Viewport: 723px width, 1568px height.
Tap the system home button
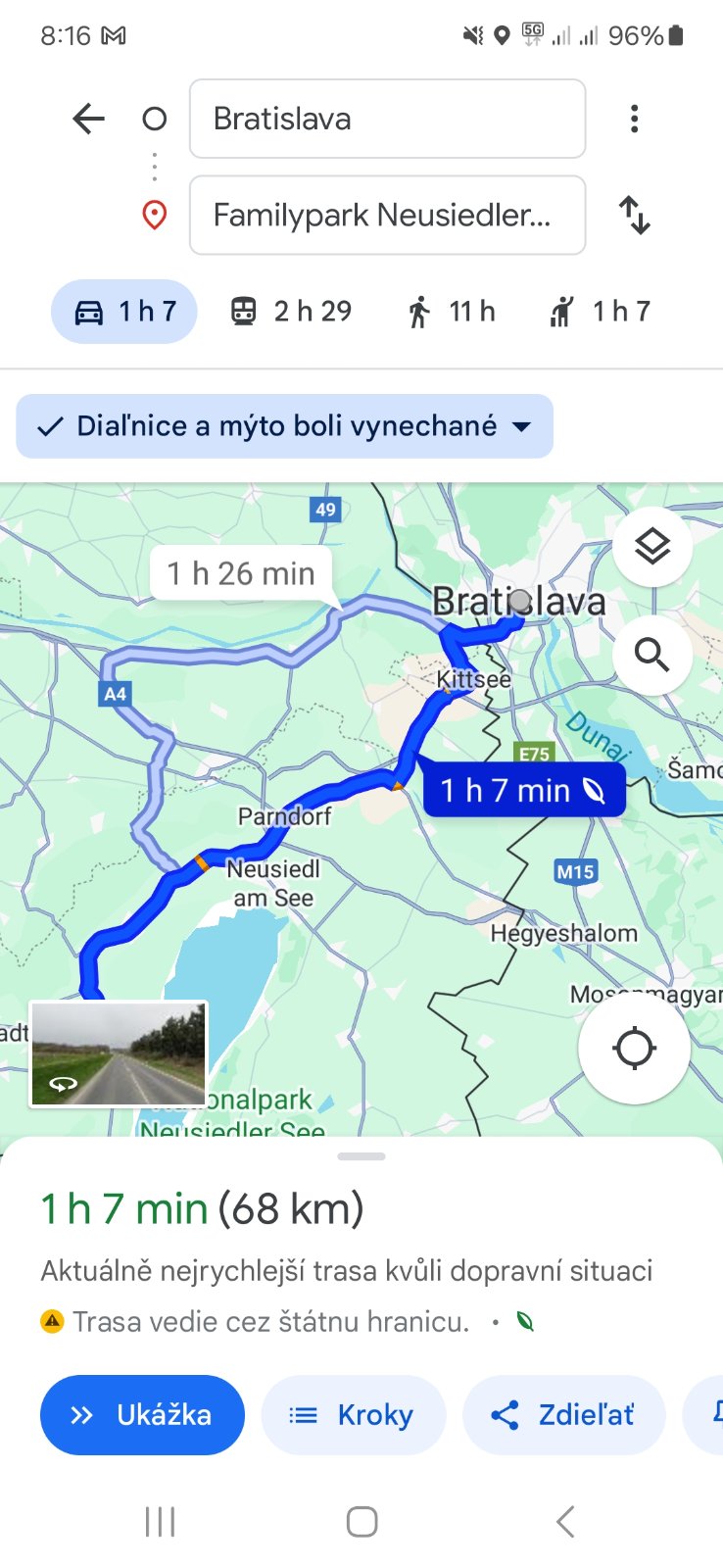click(x=361, y=1522)
